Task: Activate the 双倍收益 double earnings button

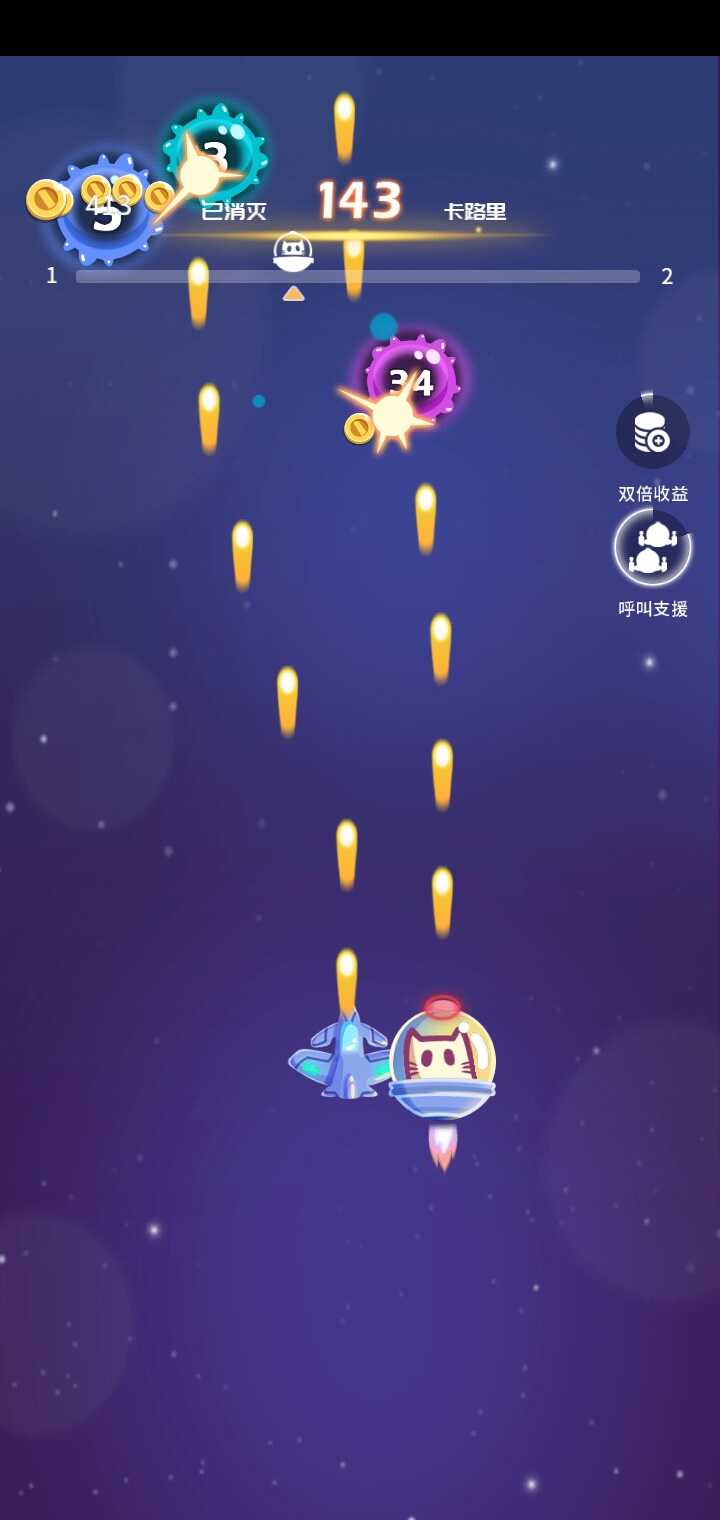Action: [652, 432]
